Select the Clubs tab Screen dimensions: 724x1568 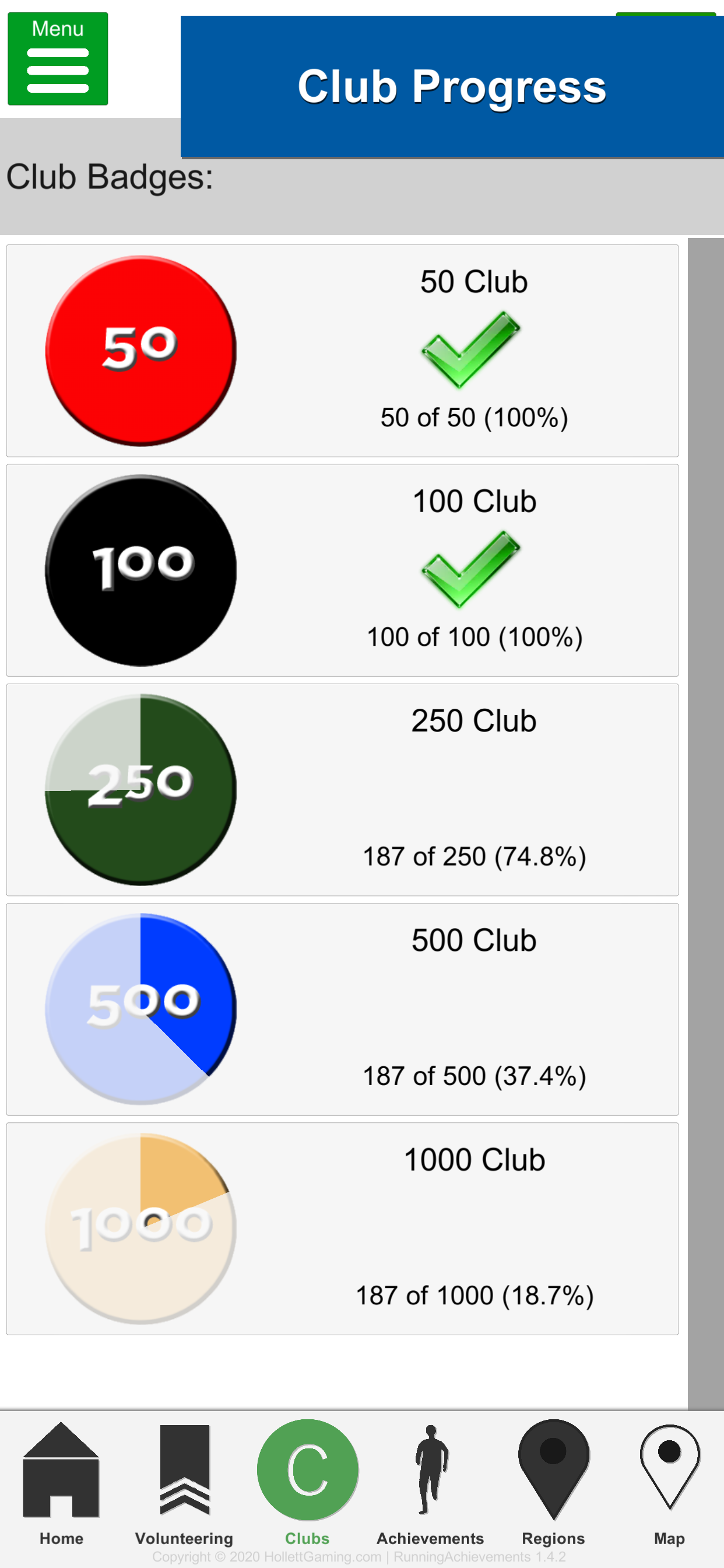[307, 1484]
